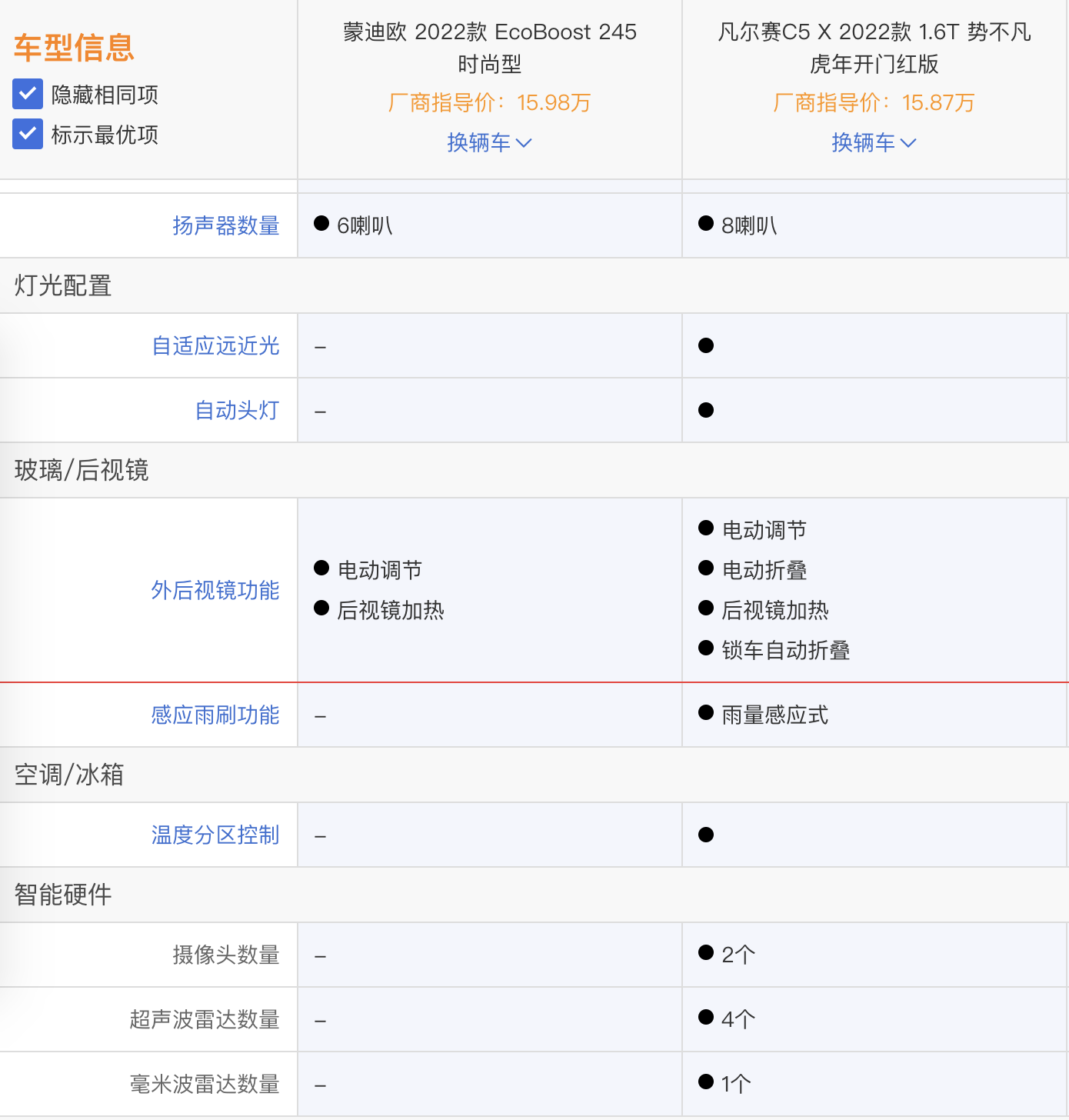Tap 换辆车 under 凡尔赛C5 X
Screen dimensions: 1069x1120
(x=874, y=142)
